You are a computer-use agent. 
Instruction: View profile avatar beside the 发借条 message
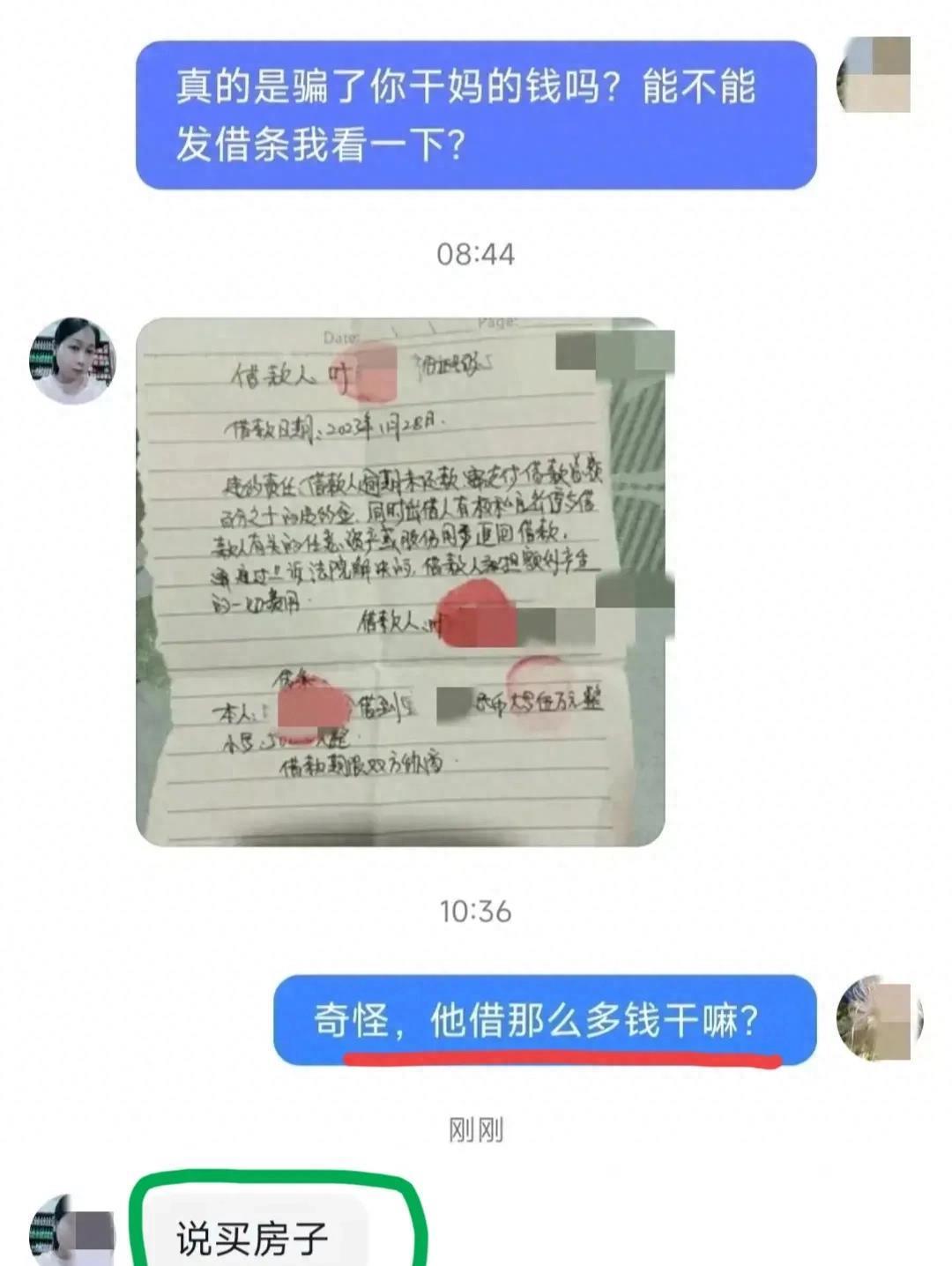pos(874,75)
